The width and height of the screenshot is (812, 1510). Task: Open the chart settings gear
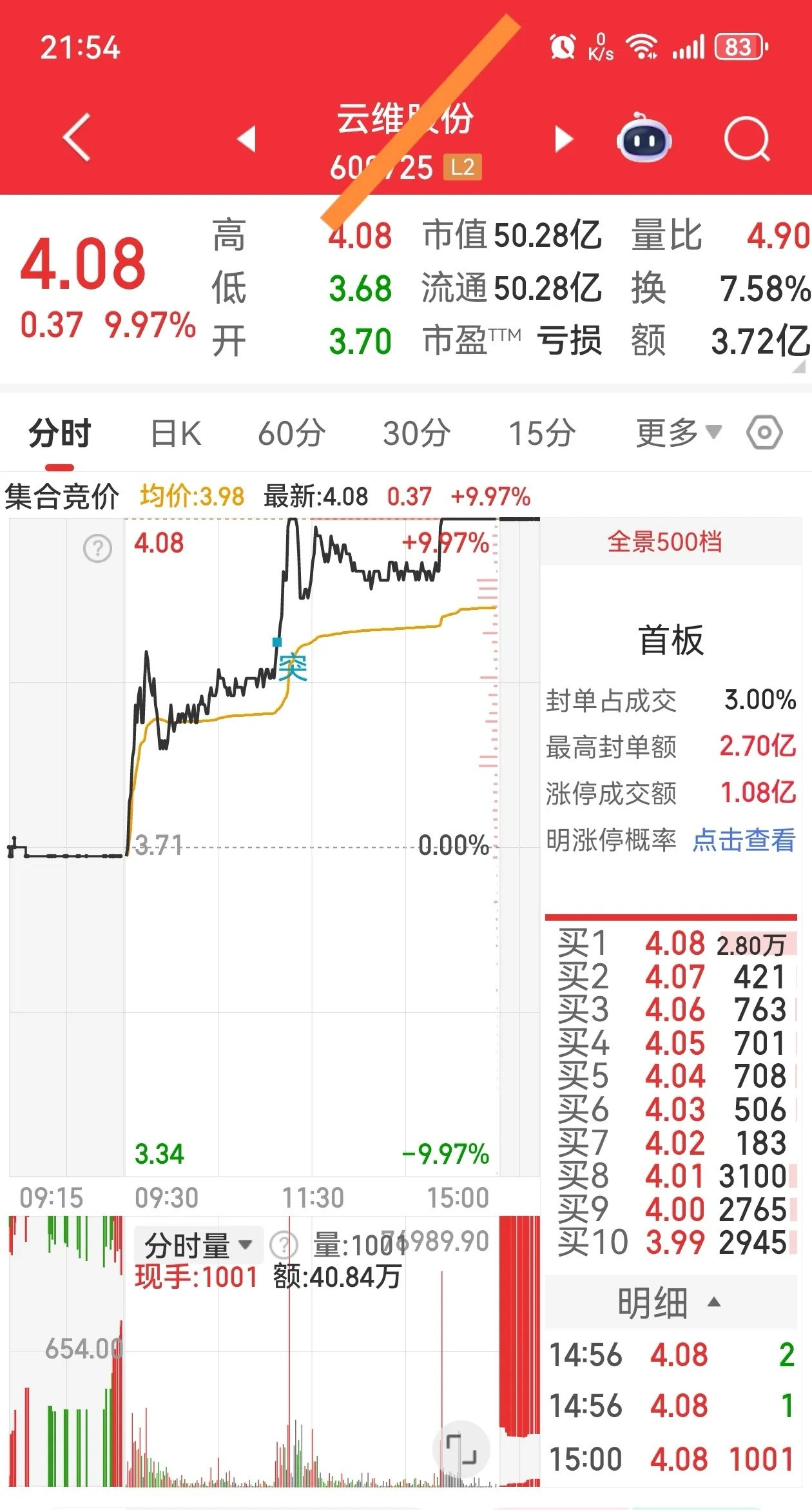pos(764,433)
